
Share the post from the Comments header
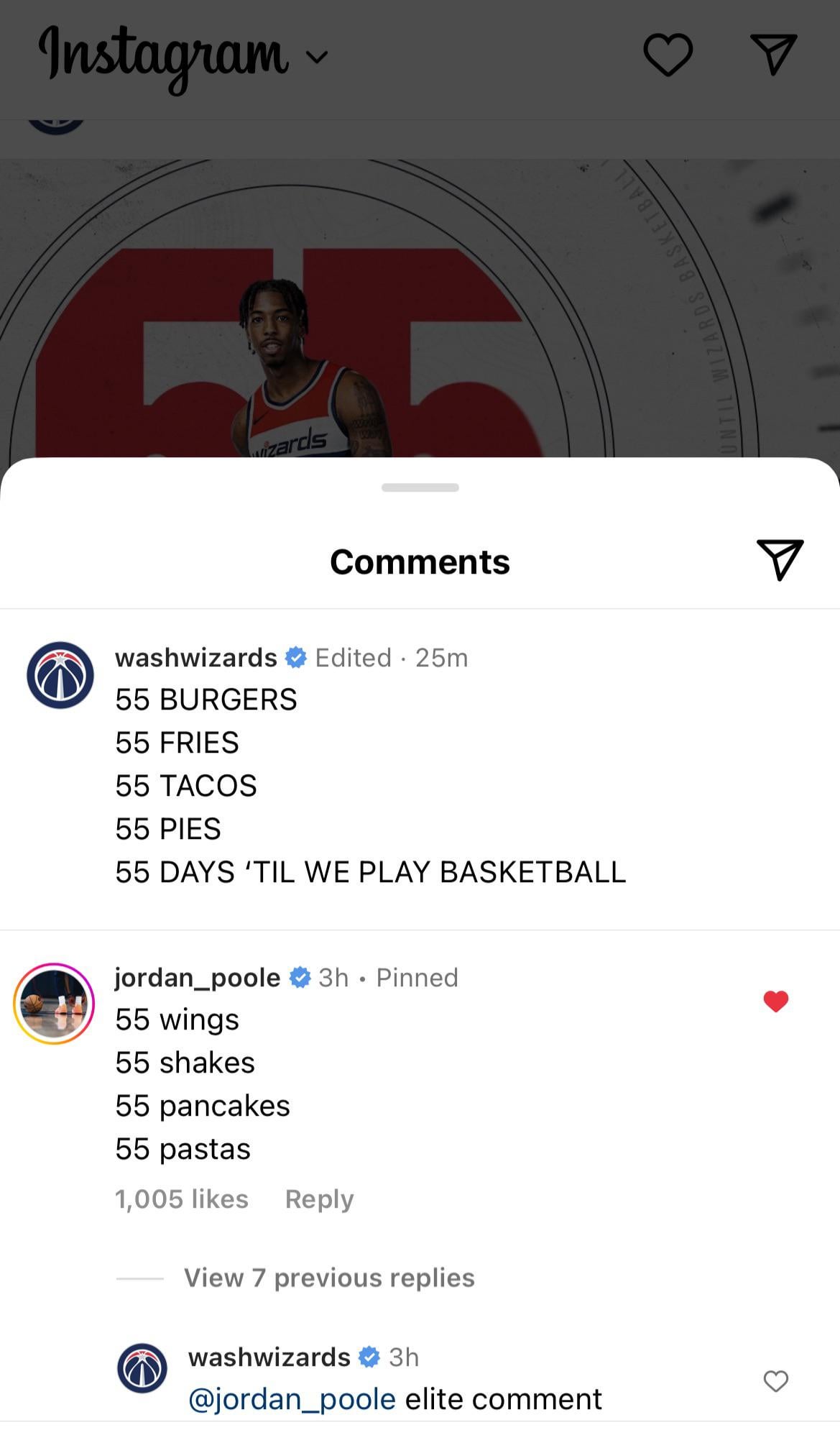[780, 559]
